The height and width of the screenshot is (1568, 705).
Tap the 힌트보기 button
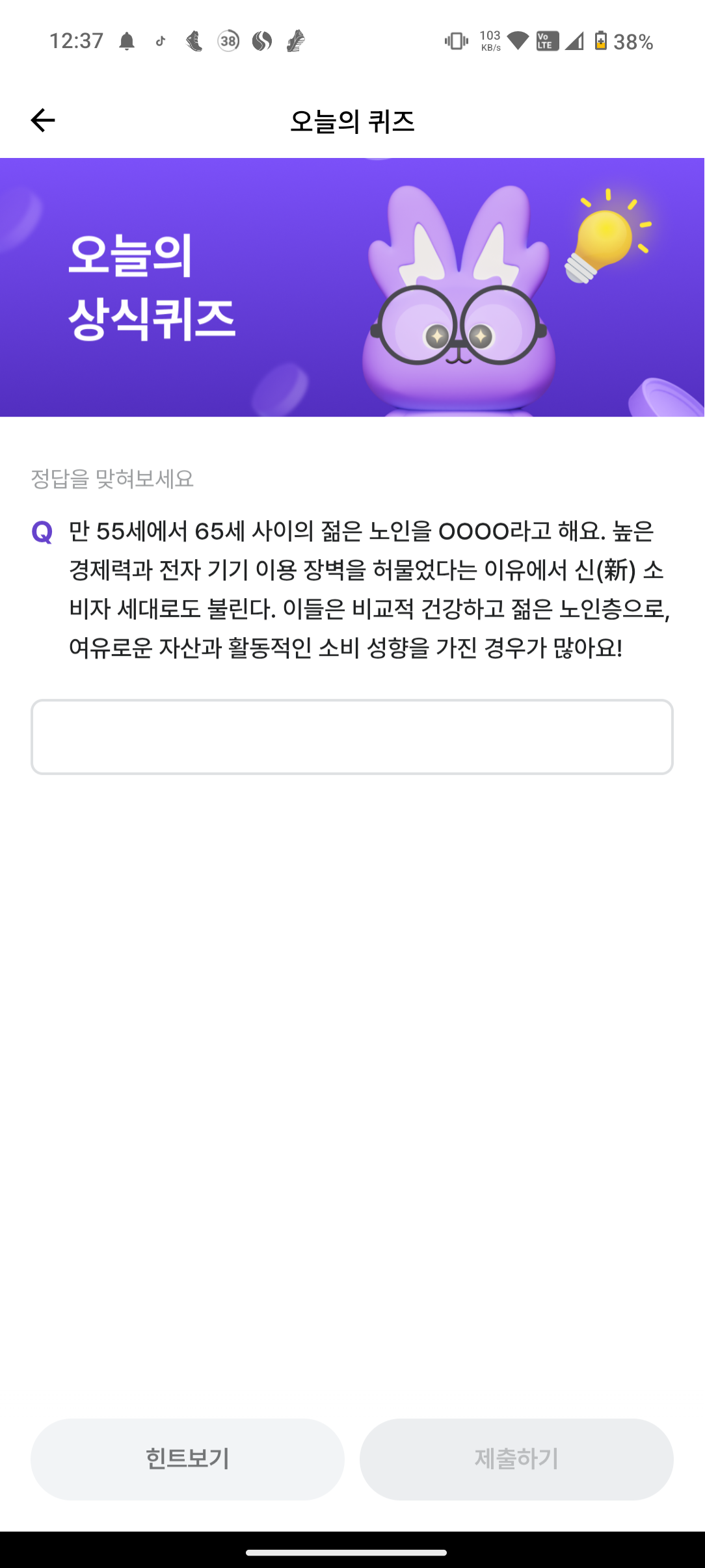(x=187, y=1459)
